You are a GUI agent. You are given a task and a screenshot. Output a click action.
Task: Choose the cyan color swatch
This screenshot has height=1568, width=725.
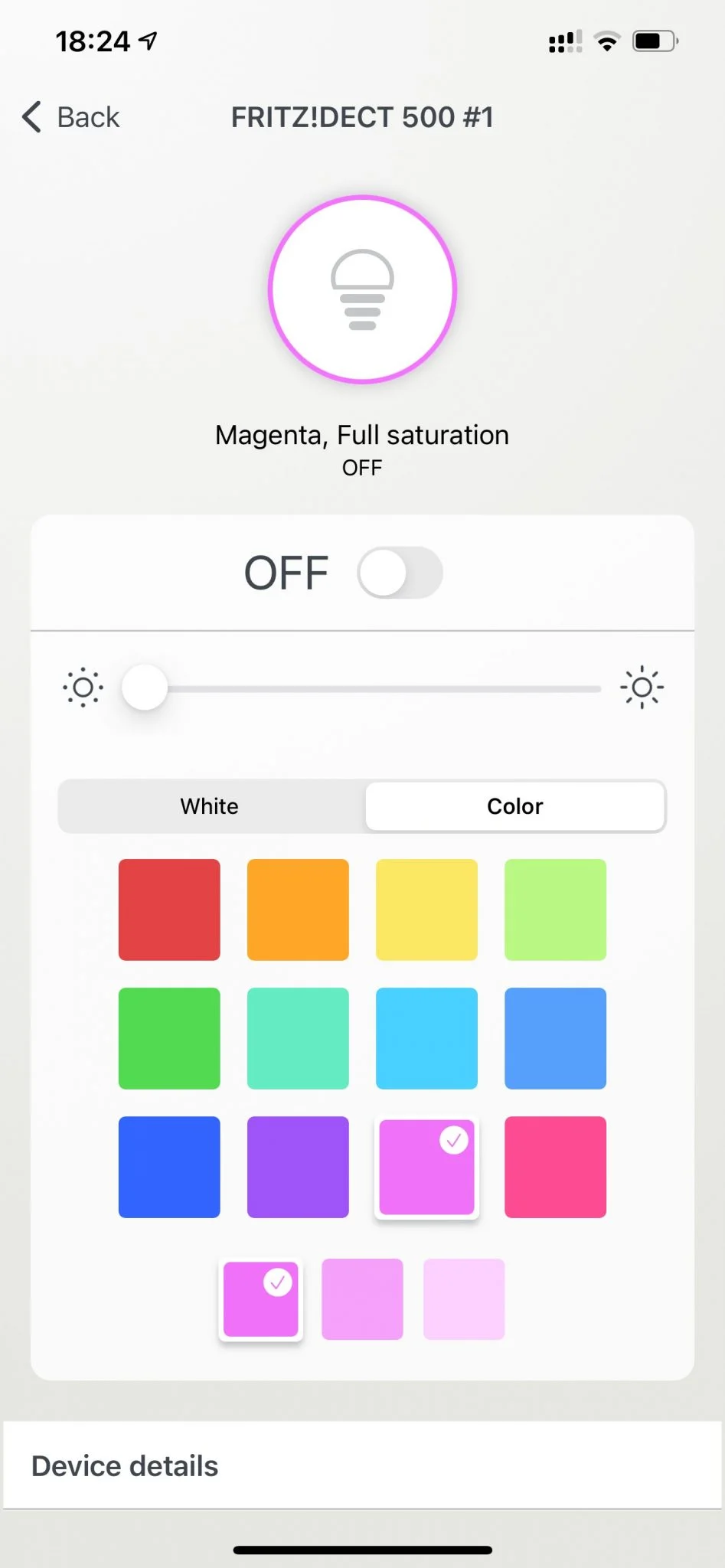coord(426,1038)
